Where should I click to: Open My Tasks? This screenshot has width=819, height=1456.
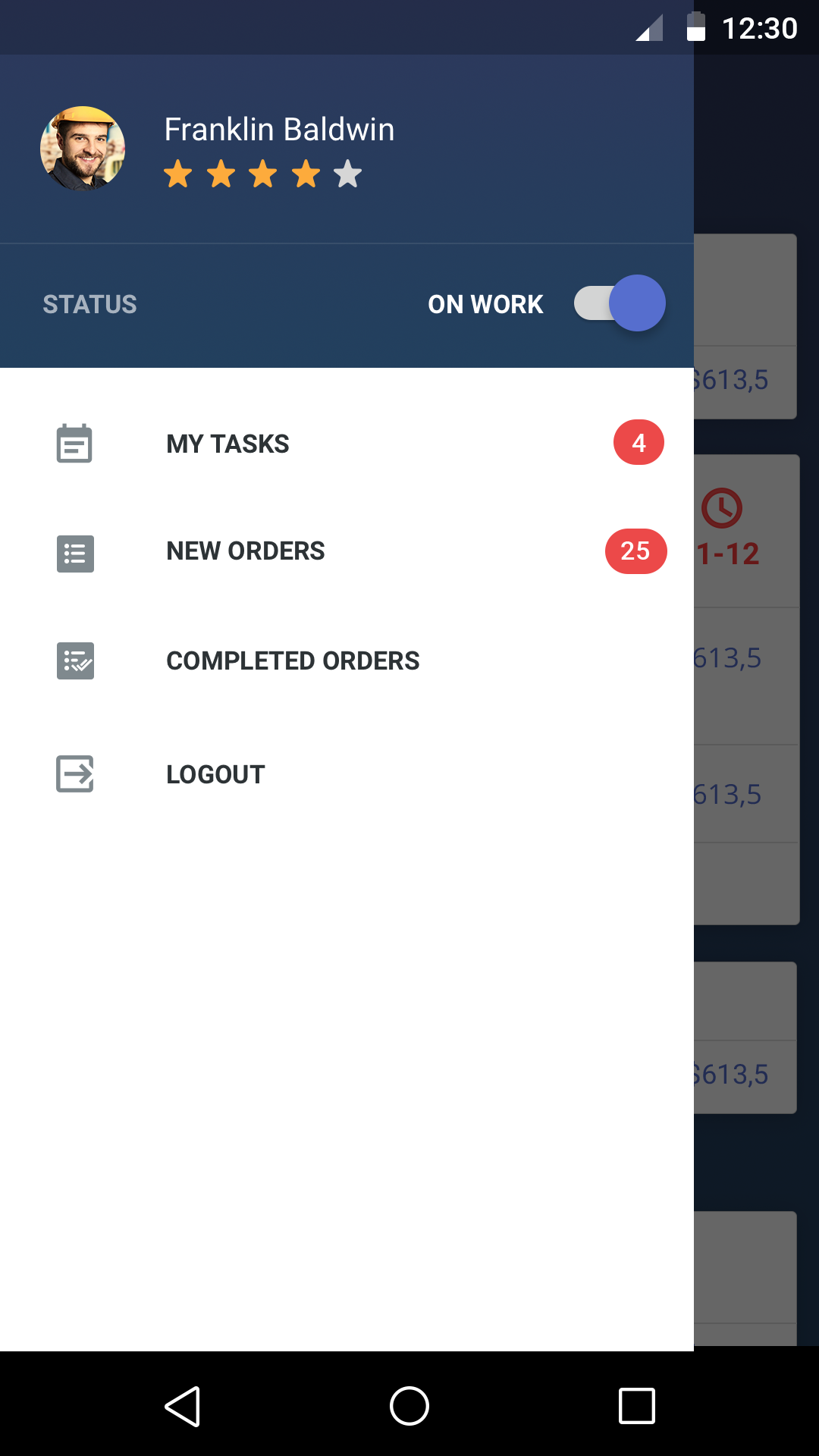click(x=347, y=444)
